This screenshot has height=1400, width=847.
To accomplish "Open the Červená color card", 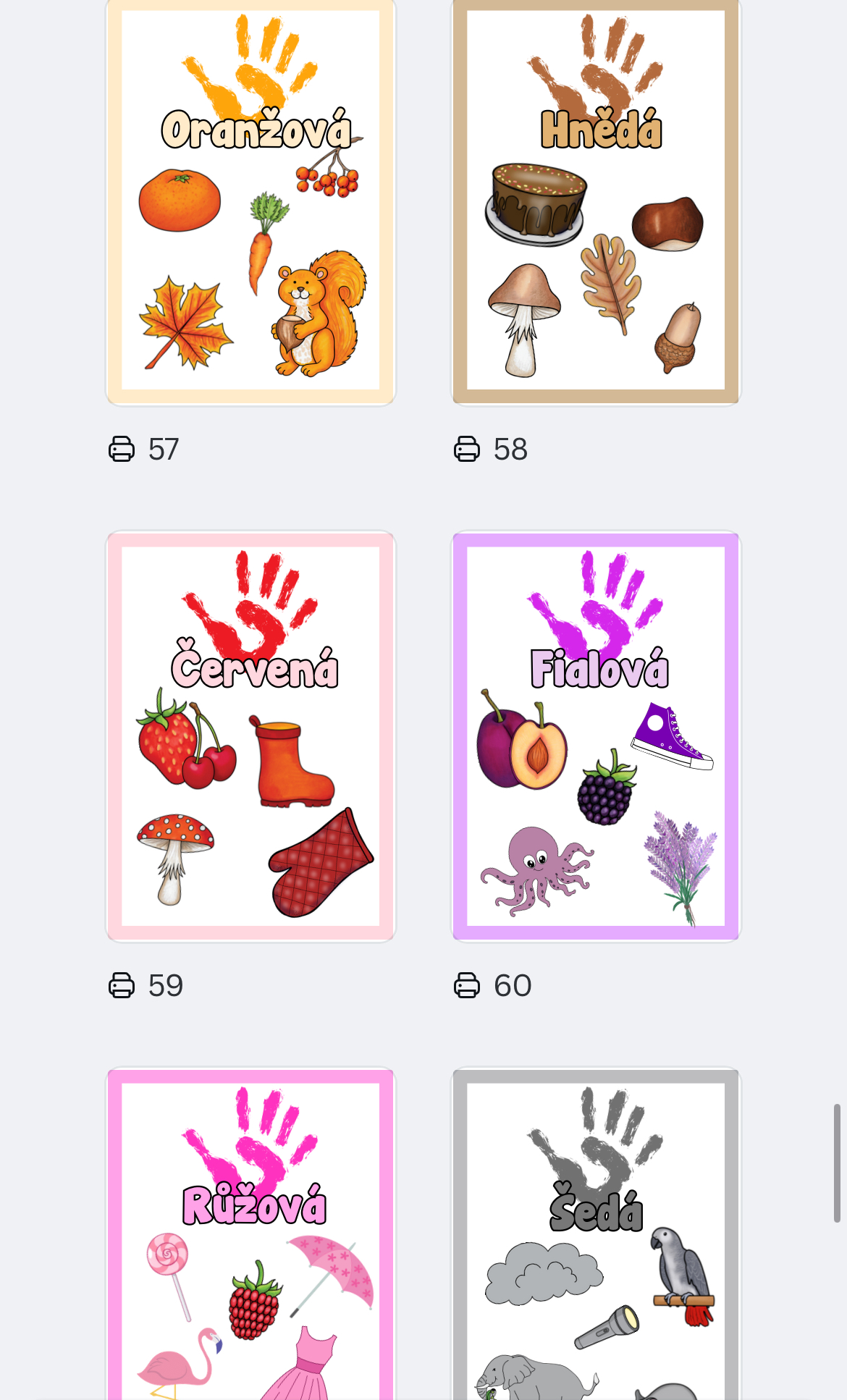I will click(250, 736).
